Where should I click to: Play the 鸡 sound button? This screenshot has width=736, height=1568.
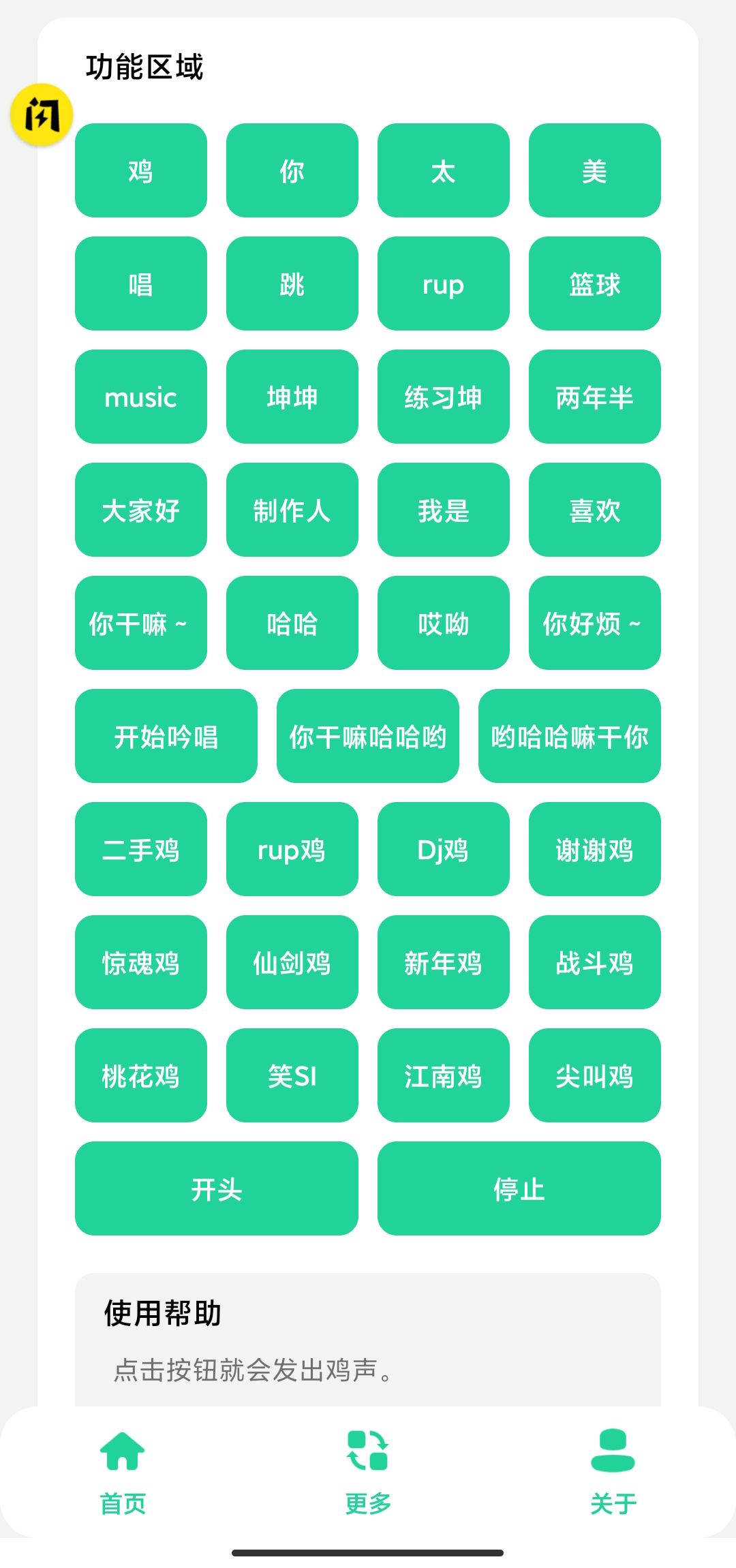click(140, 171)
